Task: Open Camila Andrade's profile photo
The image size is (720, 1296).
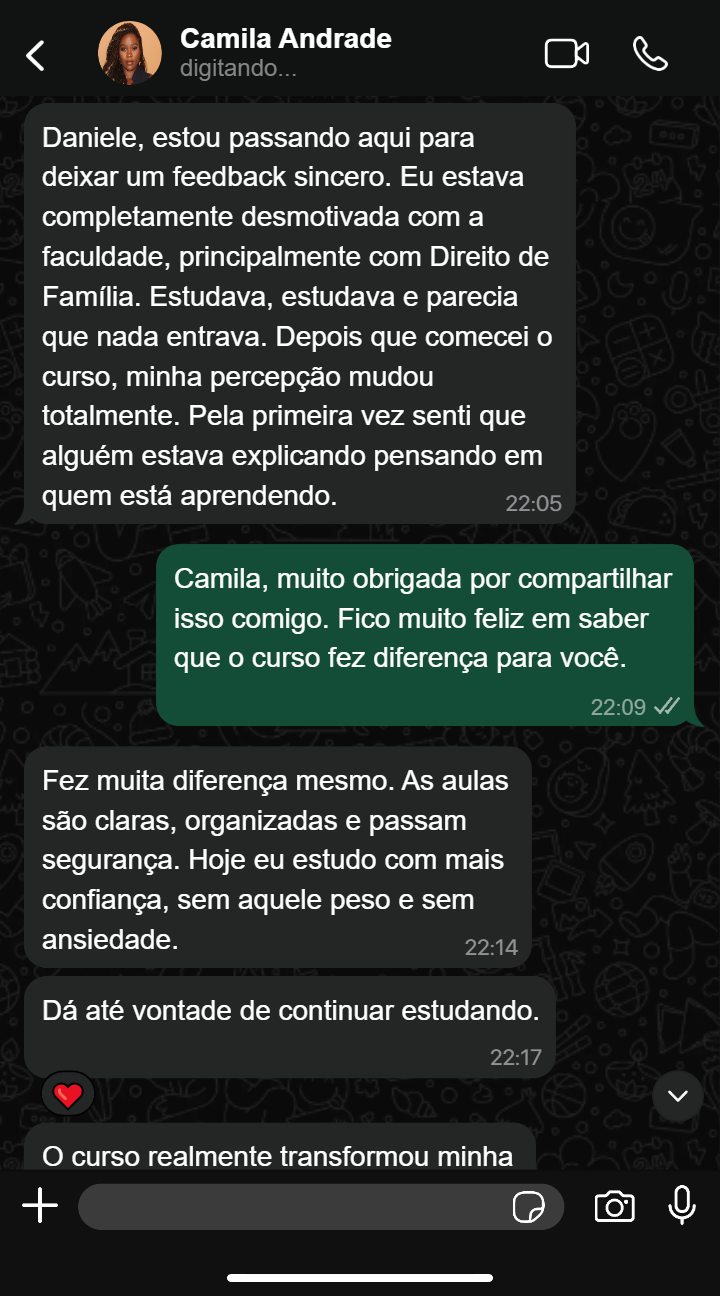Action: coord(130,54)
